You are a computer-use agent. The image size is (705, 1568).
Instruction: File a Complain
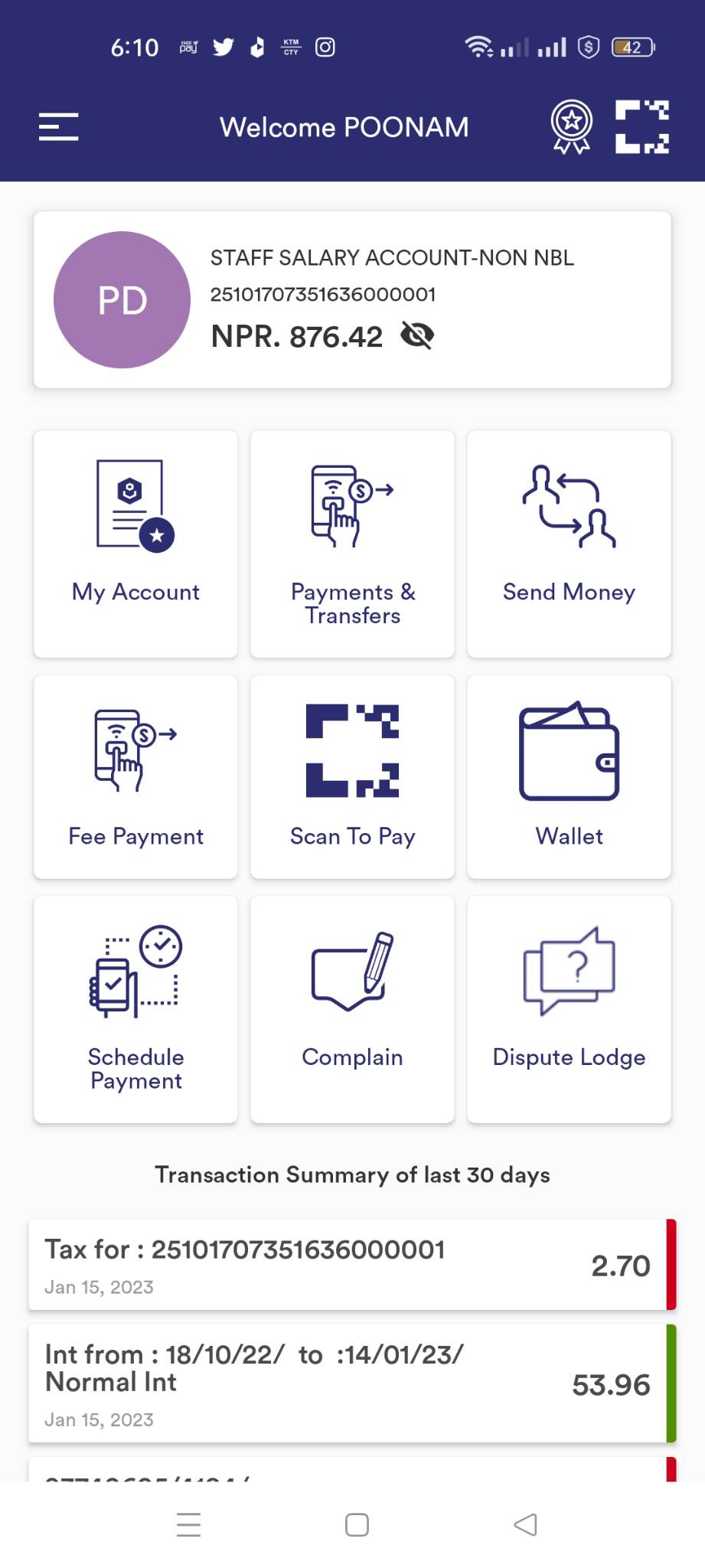pyautogui.click(x=352, y=1009)
